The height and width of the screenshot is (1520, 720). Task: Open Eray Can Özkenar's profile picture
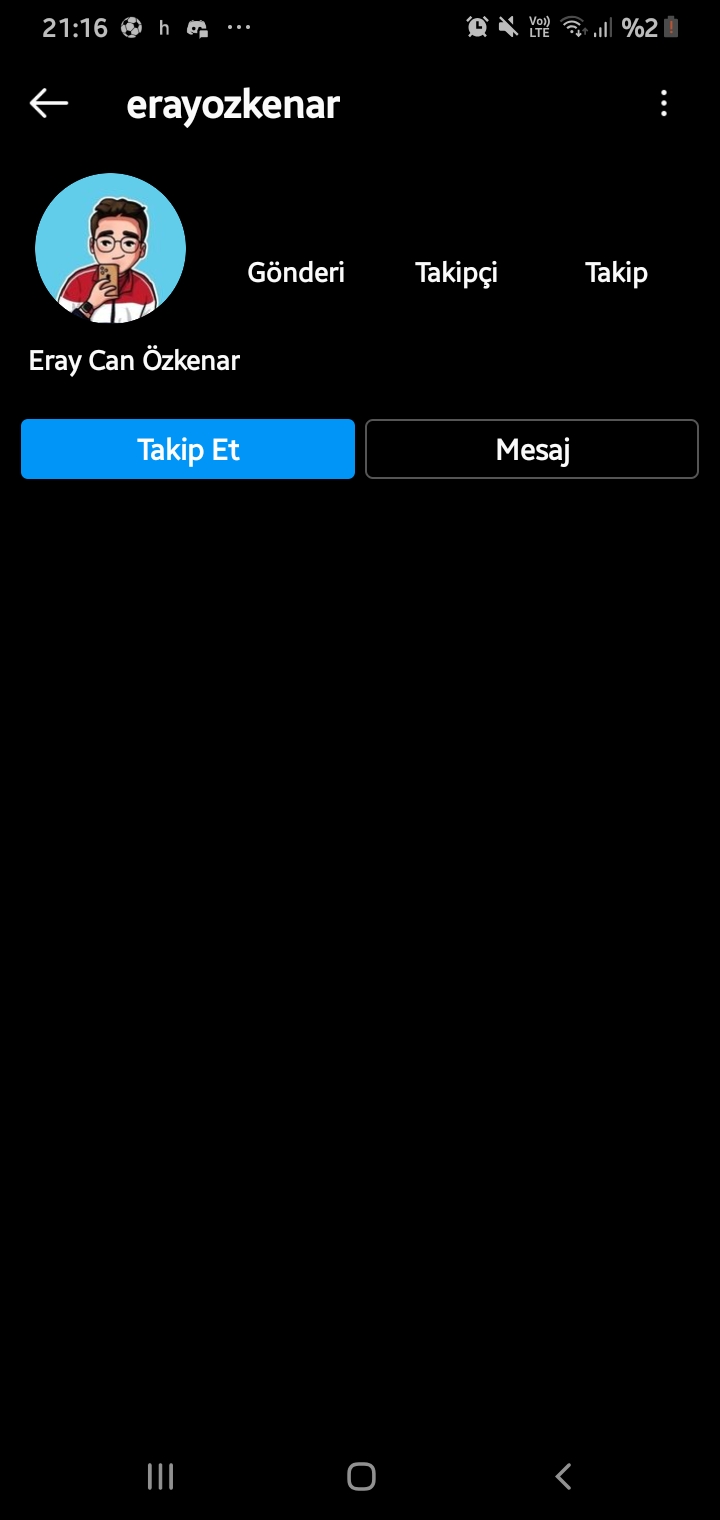coord(110,248)
